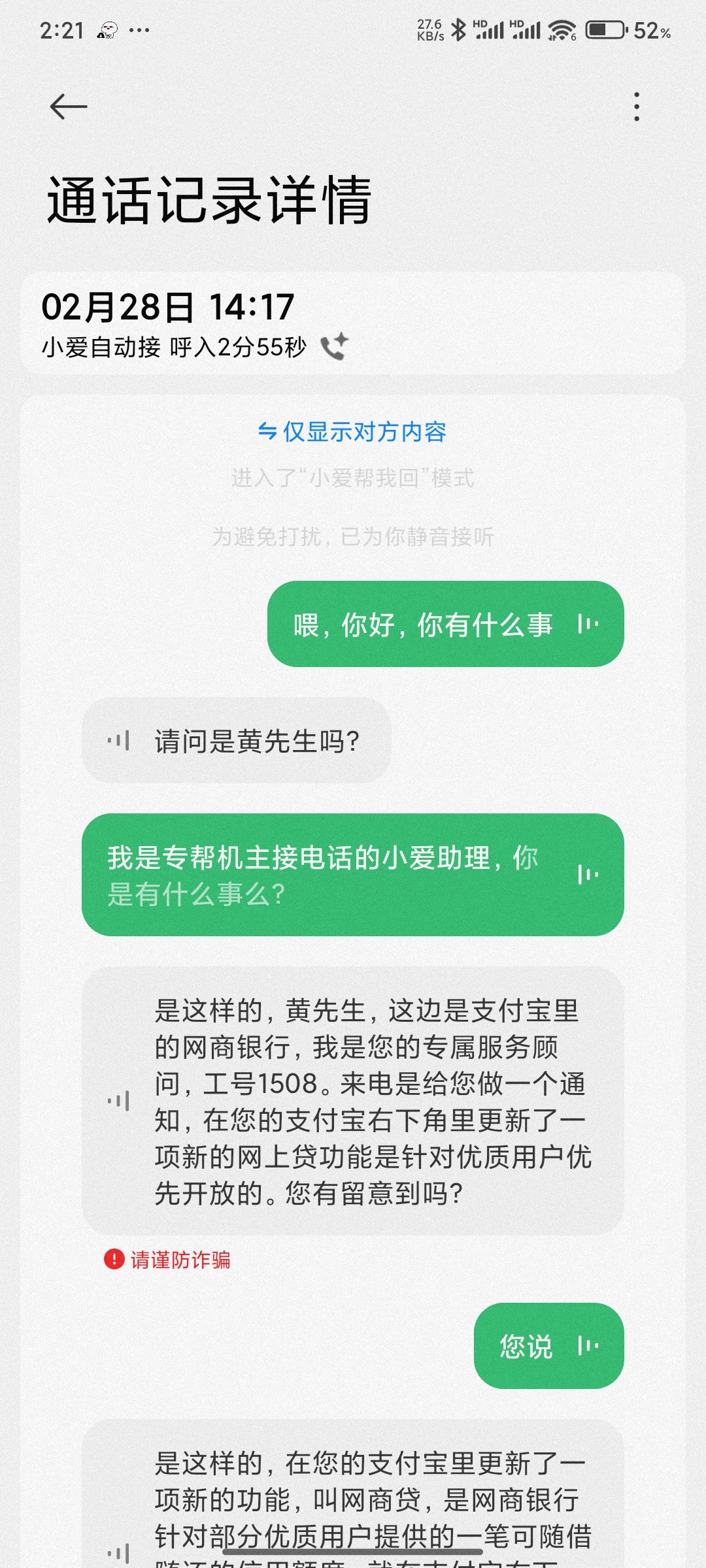This screenshot has width=706, height=1568.
Task: Play the caller message mentioning 工号1508
Action: click(x=118, y=1101)
